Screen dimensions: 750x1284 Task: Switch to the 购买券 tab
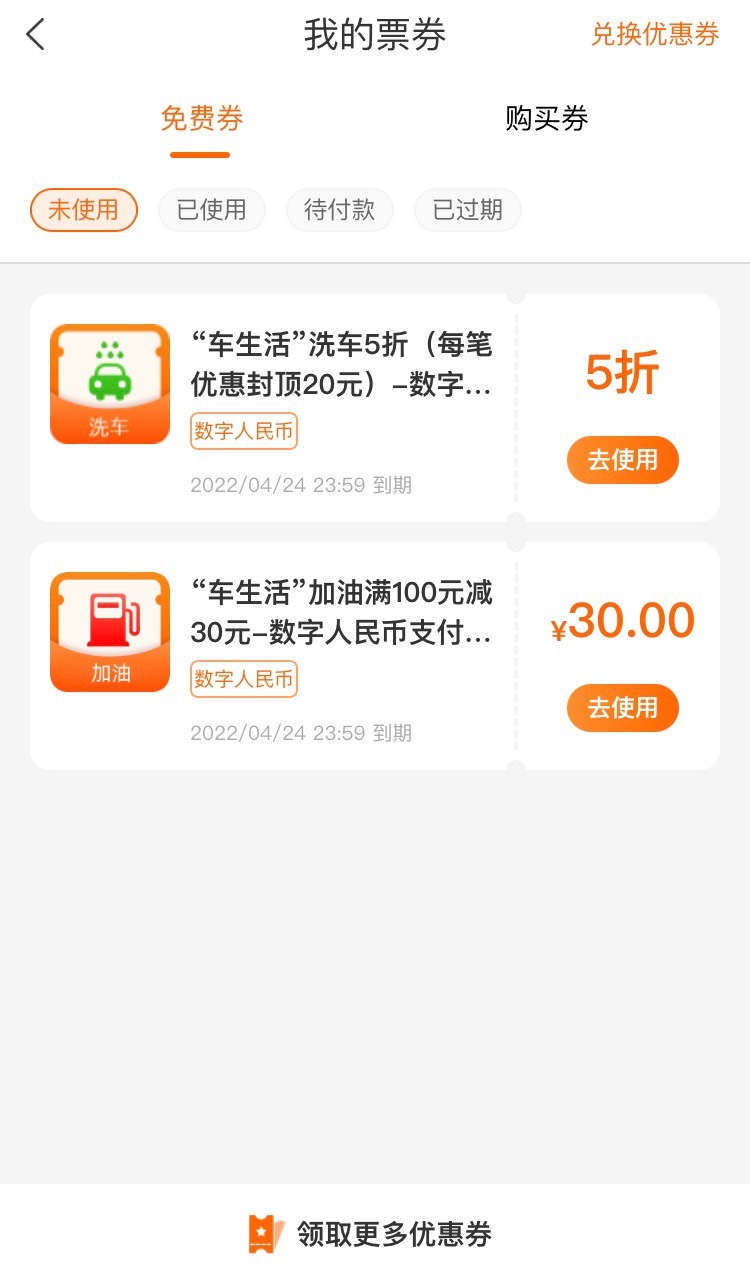[x=547, y=119]
